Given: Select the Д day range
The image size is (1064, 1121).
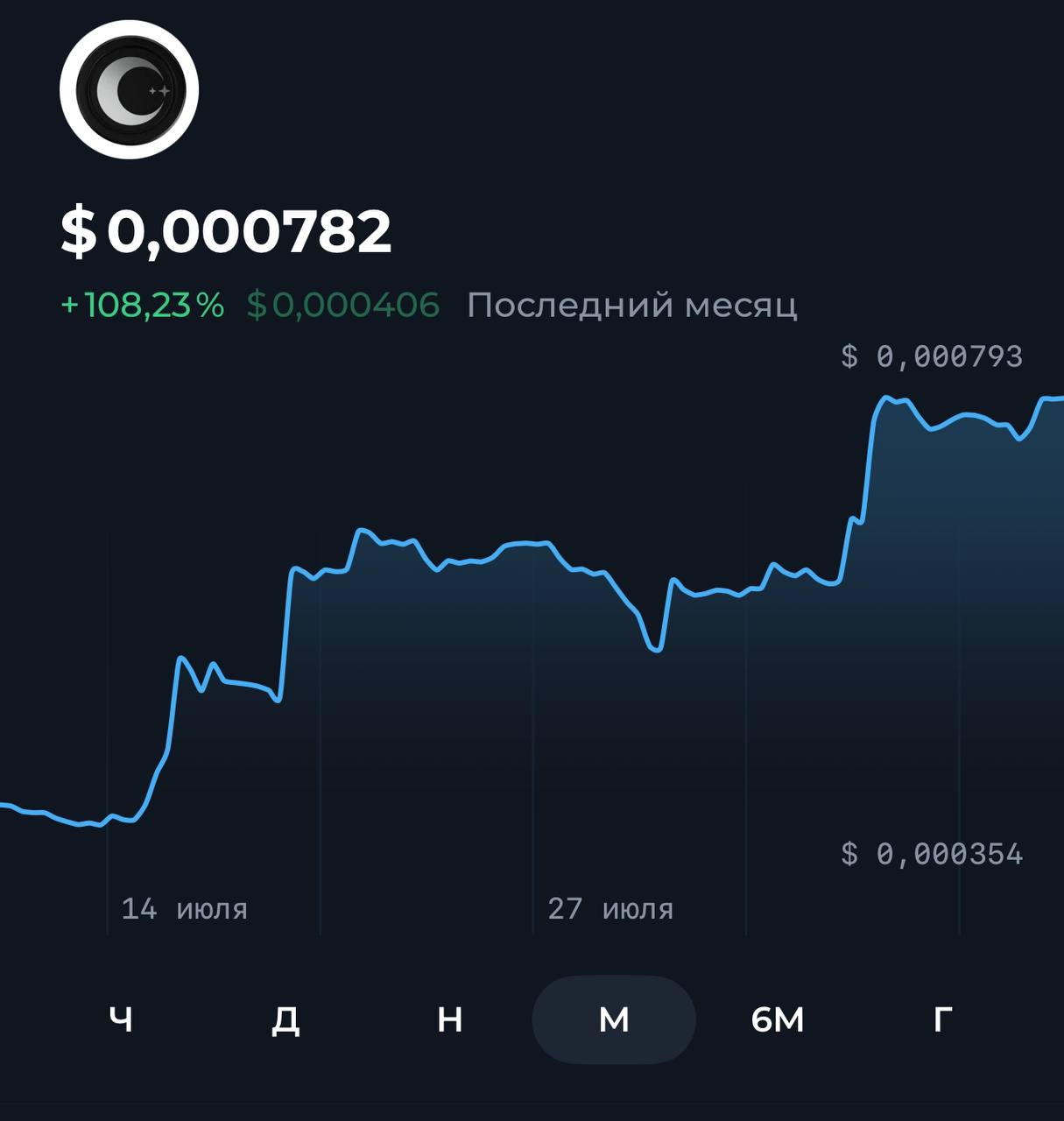Looking at the screenshot, I should pyautogui.click(x=285, y=1019).
